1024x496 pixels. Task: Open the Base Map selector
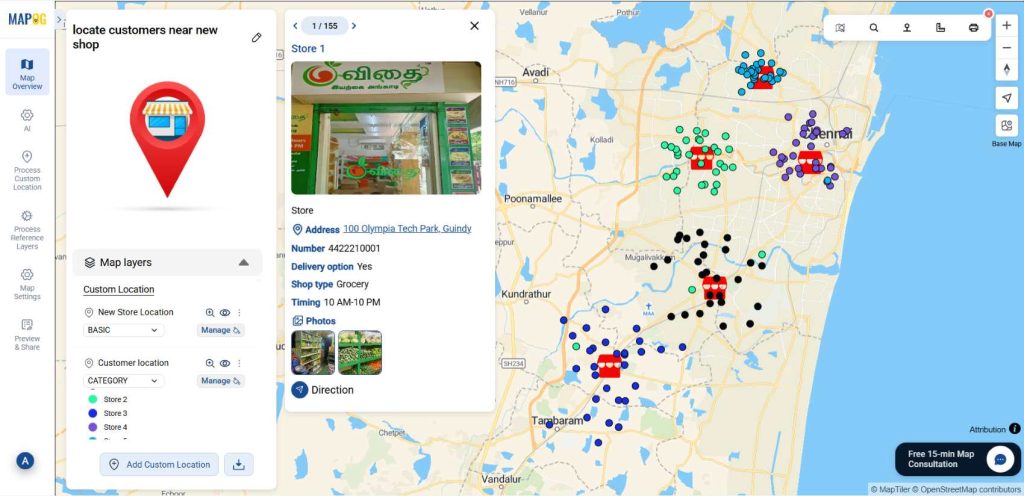[1006, 127]
